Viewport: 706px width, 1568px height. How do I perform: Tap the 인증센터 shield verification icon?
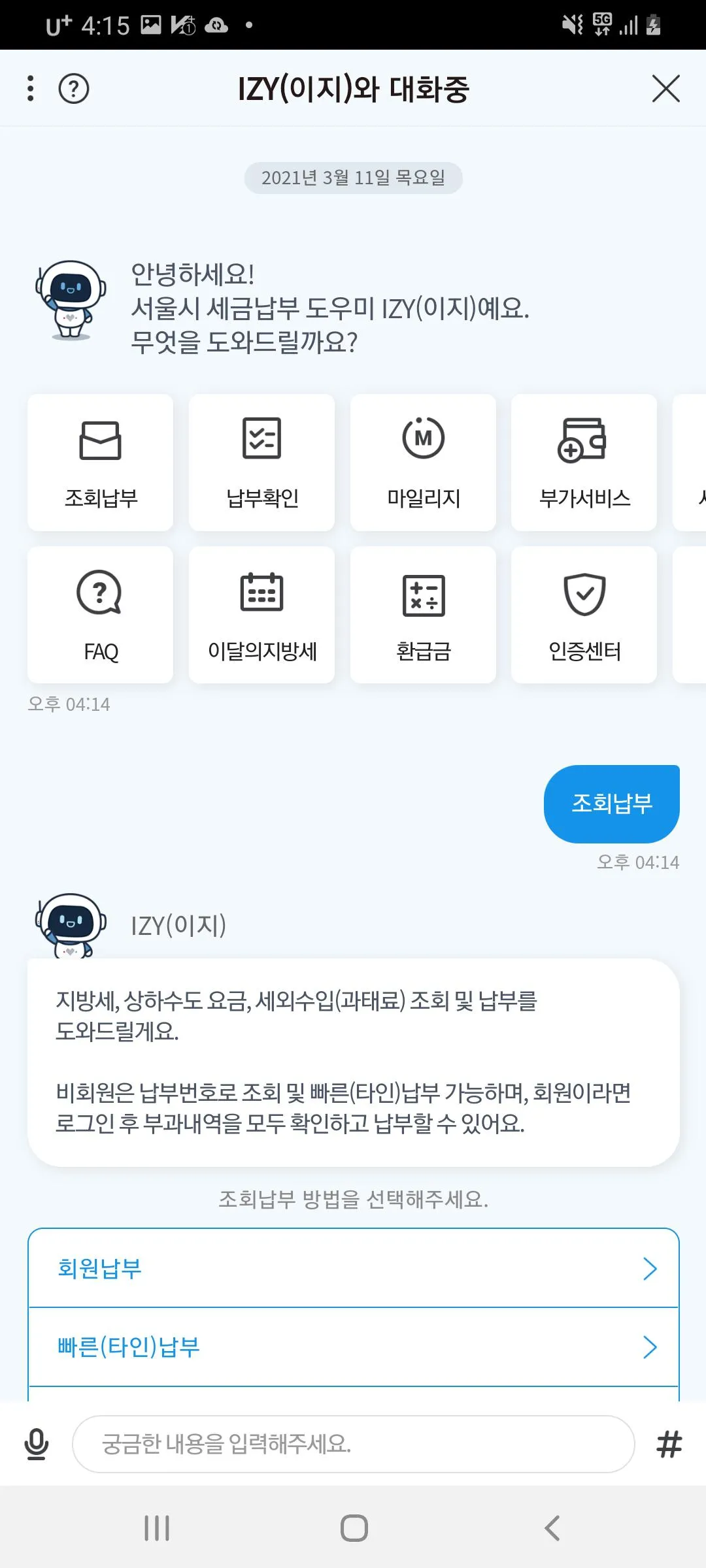pos(584,614)
